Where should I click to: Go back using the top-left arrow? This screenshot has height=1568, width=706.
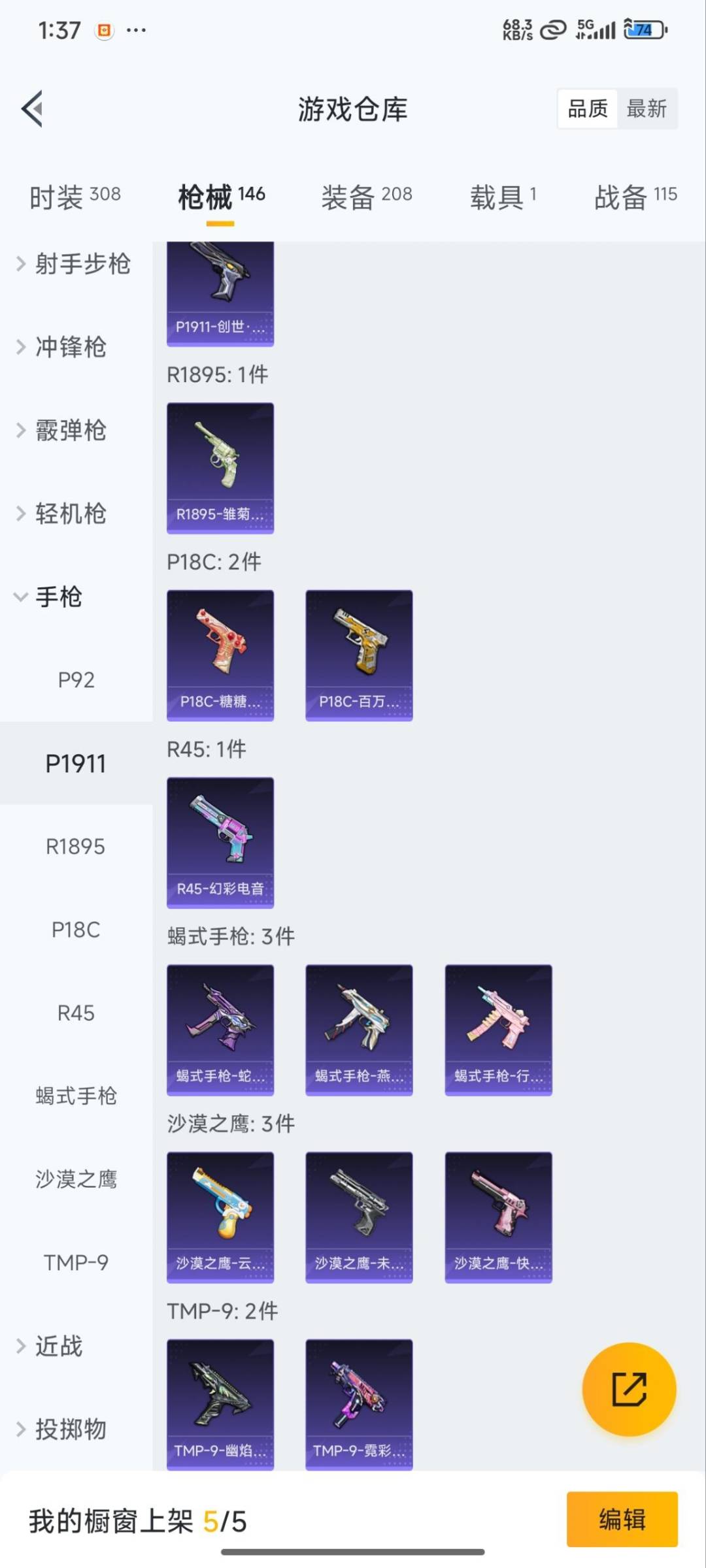[x=33, y=108]
